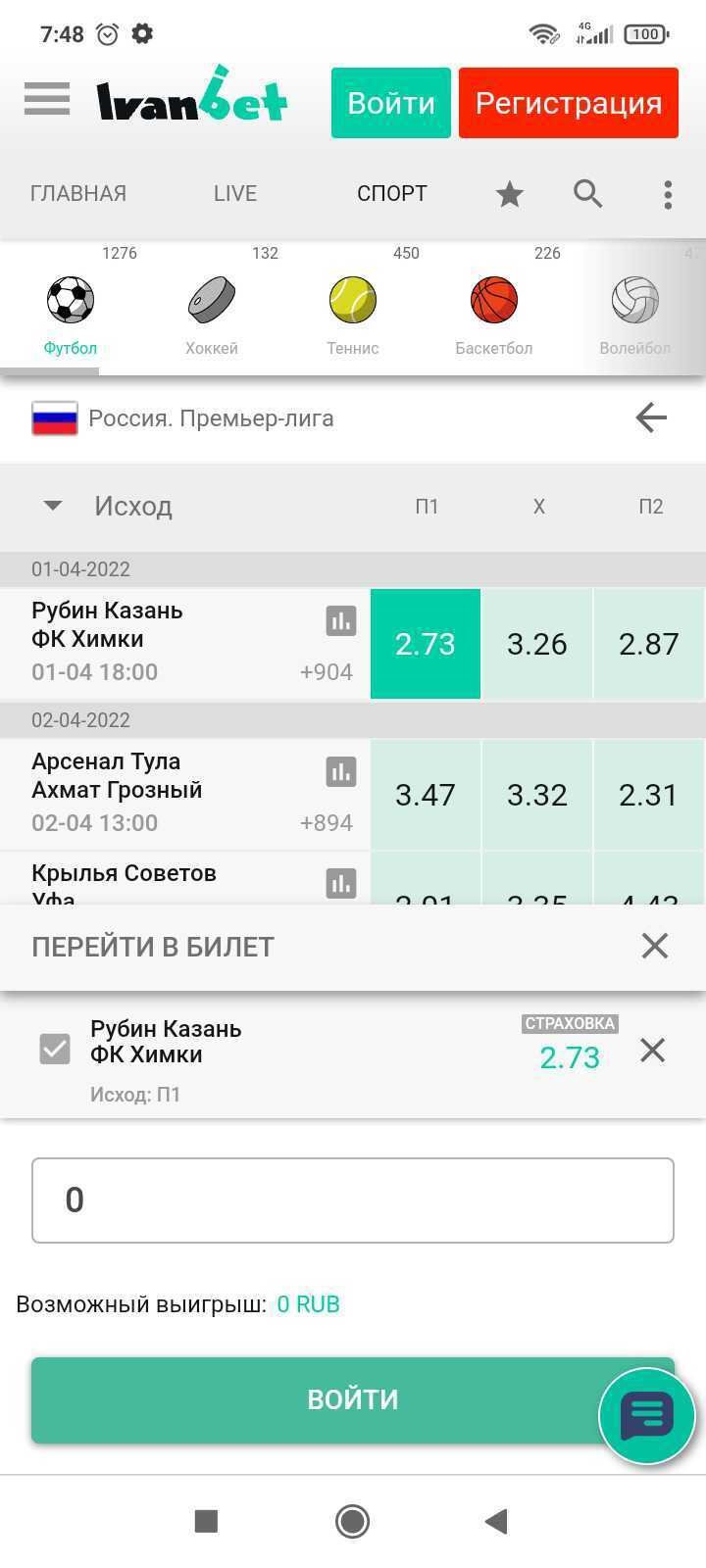Image resolution: width=706 pixels, height=1568 pixels.
Task: Select П2 odds 2.31 for Ахмат Грозный
Action: click(x=648, y=795)
